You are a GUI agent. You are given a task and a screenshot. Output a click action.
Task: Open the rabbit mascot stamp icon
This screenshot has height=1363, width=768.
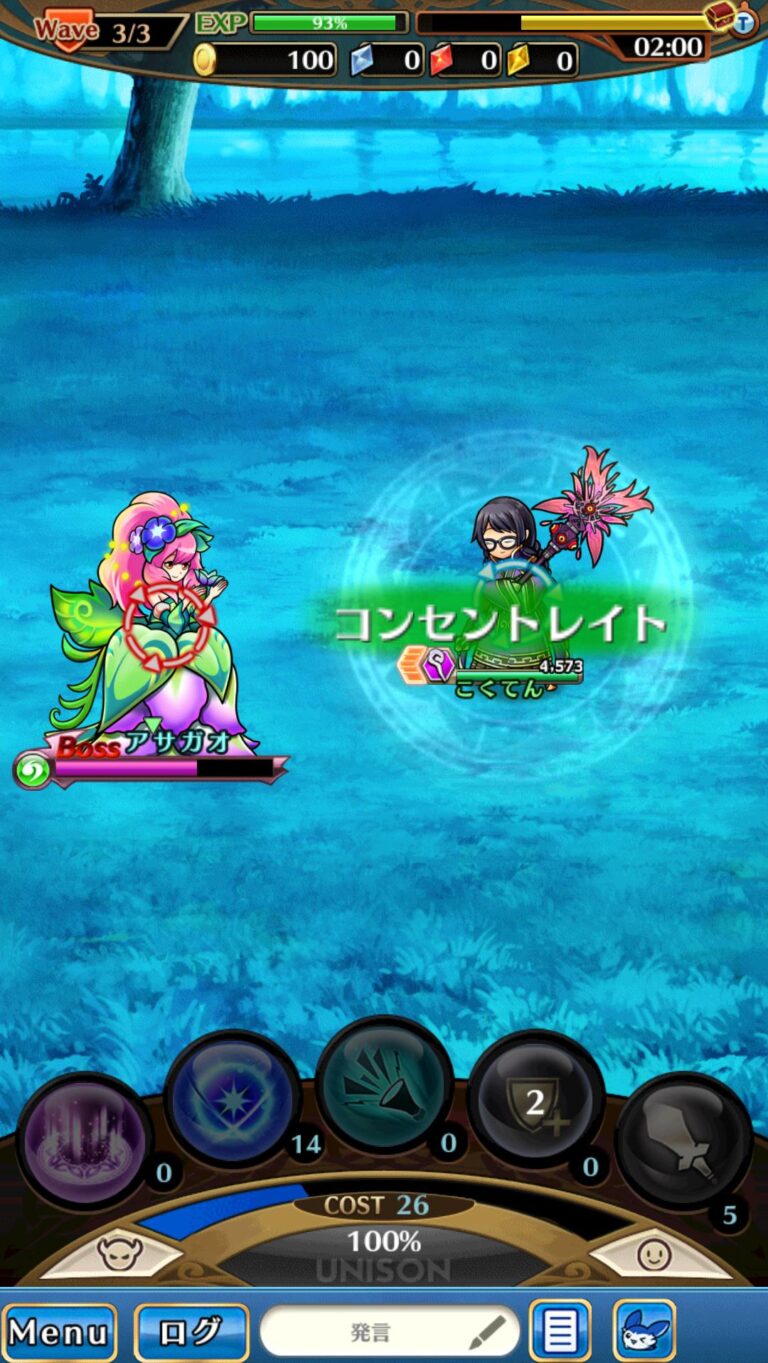[x=644, y=1332]
